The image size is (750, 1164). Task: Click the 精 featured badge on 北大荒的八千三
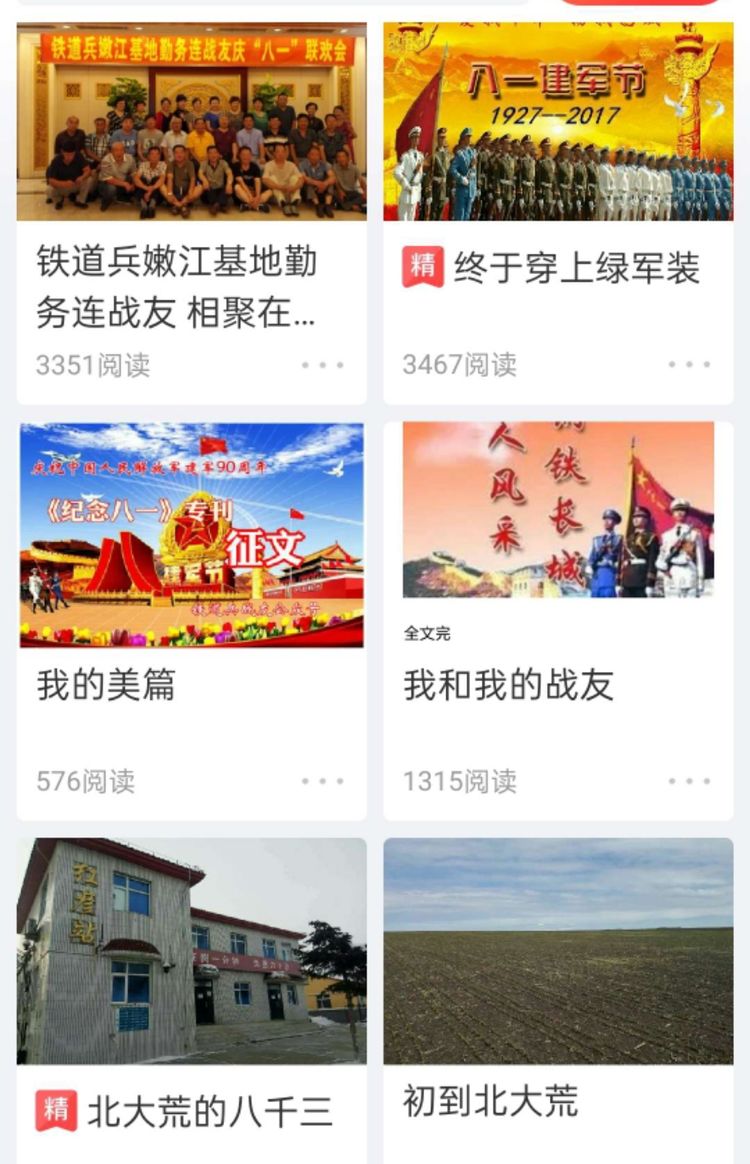pos(56,1105)
